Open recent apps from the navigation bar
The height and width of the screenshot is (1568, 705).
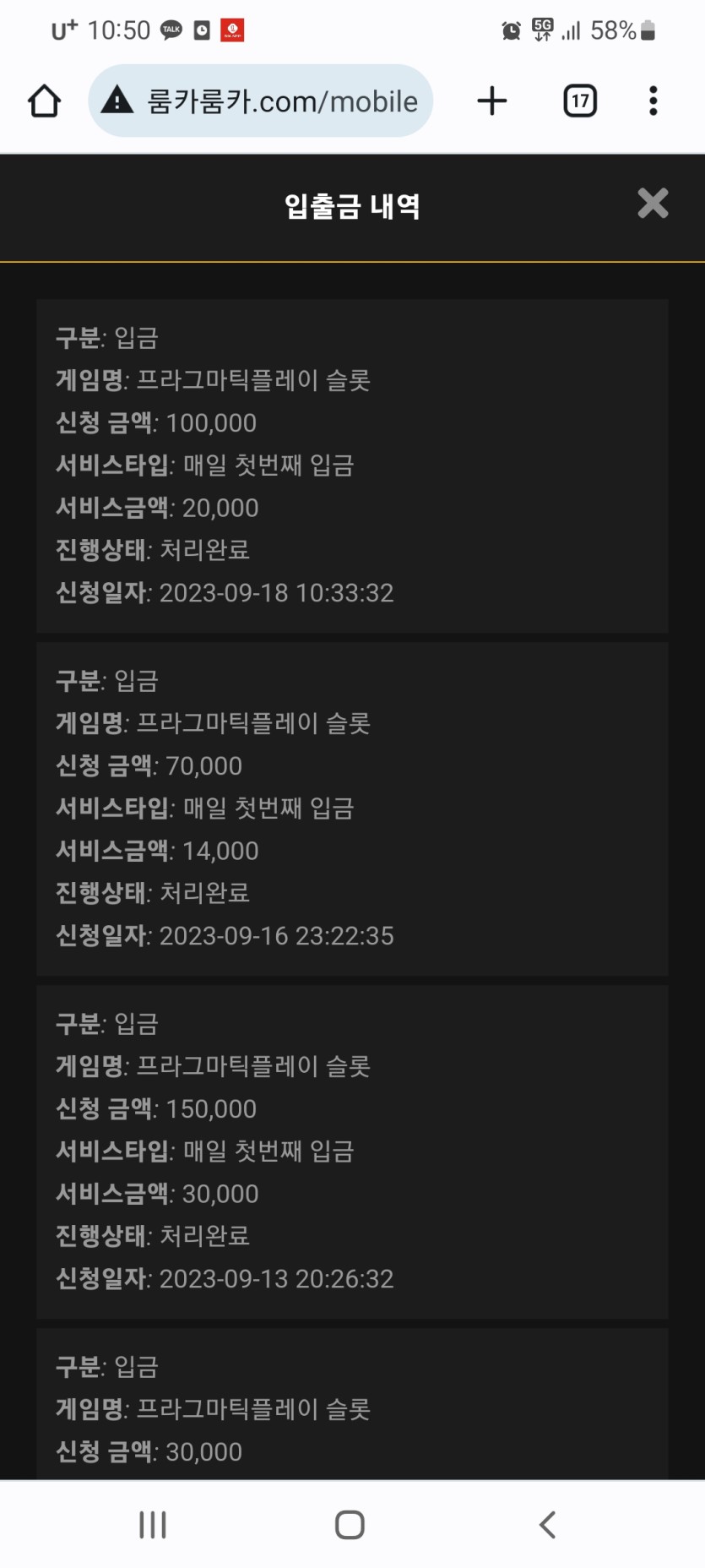click(x=153, y=1525)
